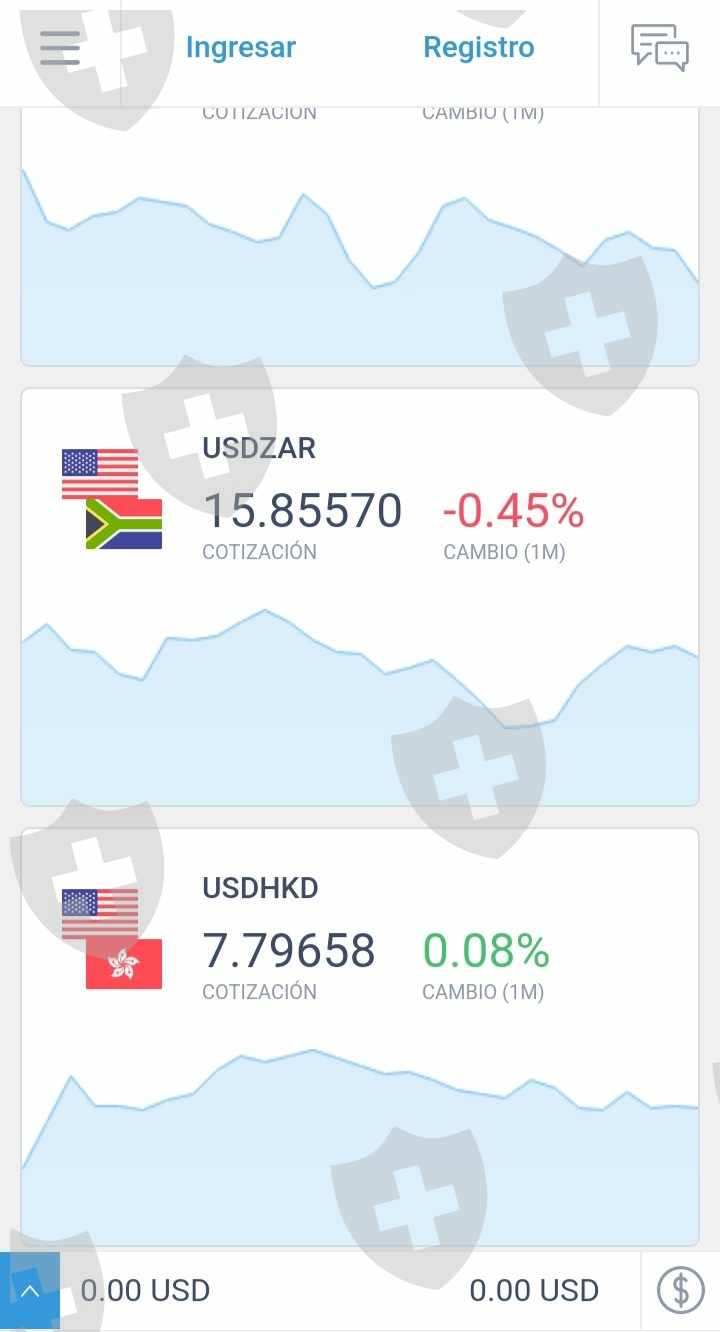Image resolution: width=720 pixels, height=1332 pixels.
Task: Open the USDHKD quote card
Action: coord(360,1037)
